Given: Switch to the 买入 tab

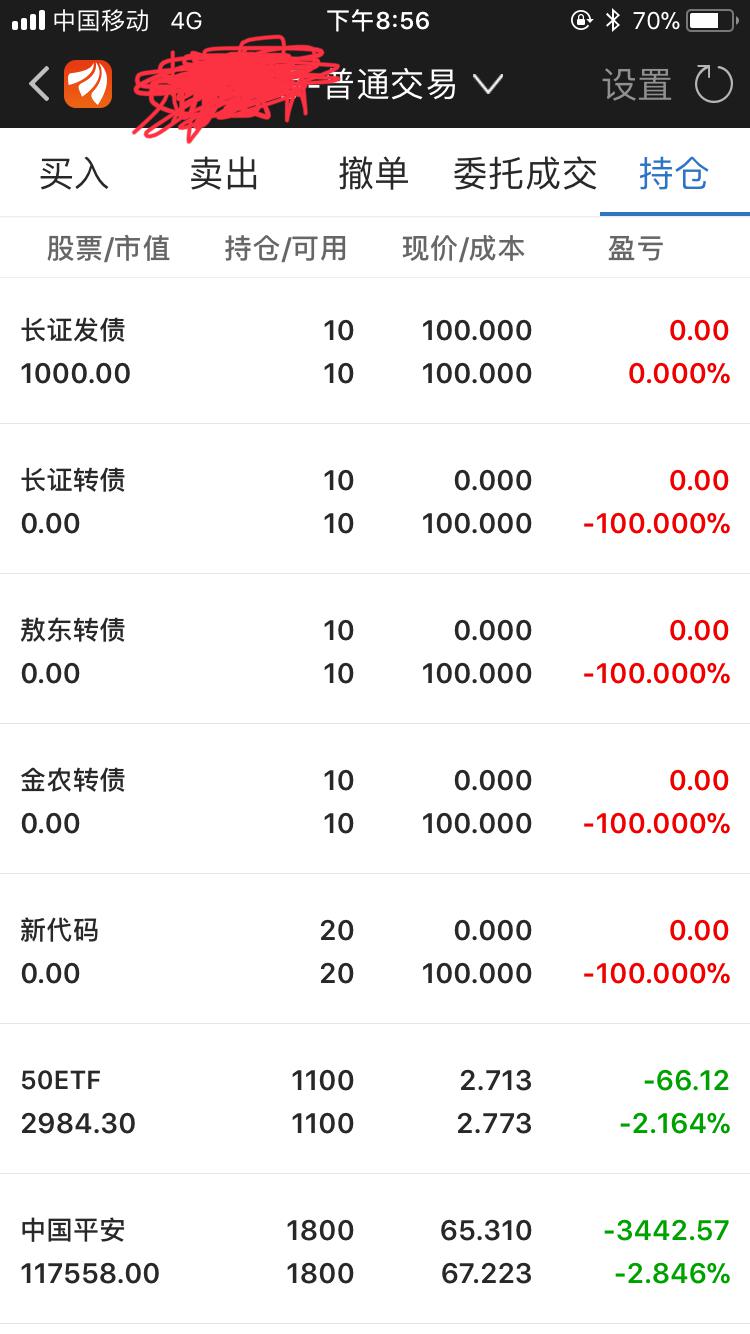Looking at the screenshot, I should click(74, 174).
